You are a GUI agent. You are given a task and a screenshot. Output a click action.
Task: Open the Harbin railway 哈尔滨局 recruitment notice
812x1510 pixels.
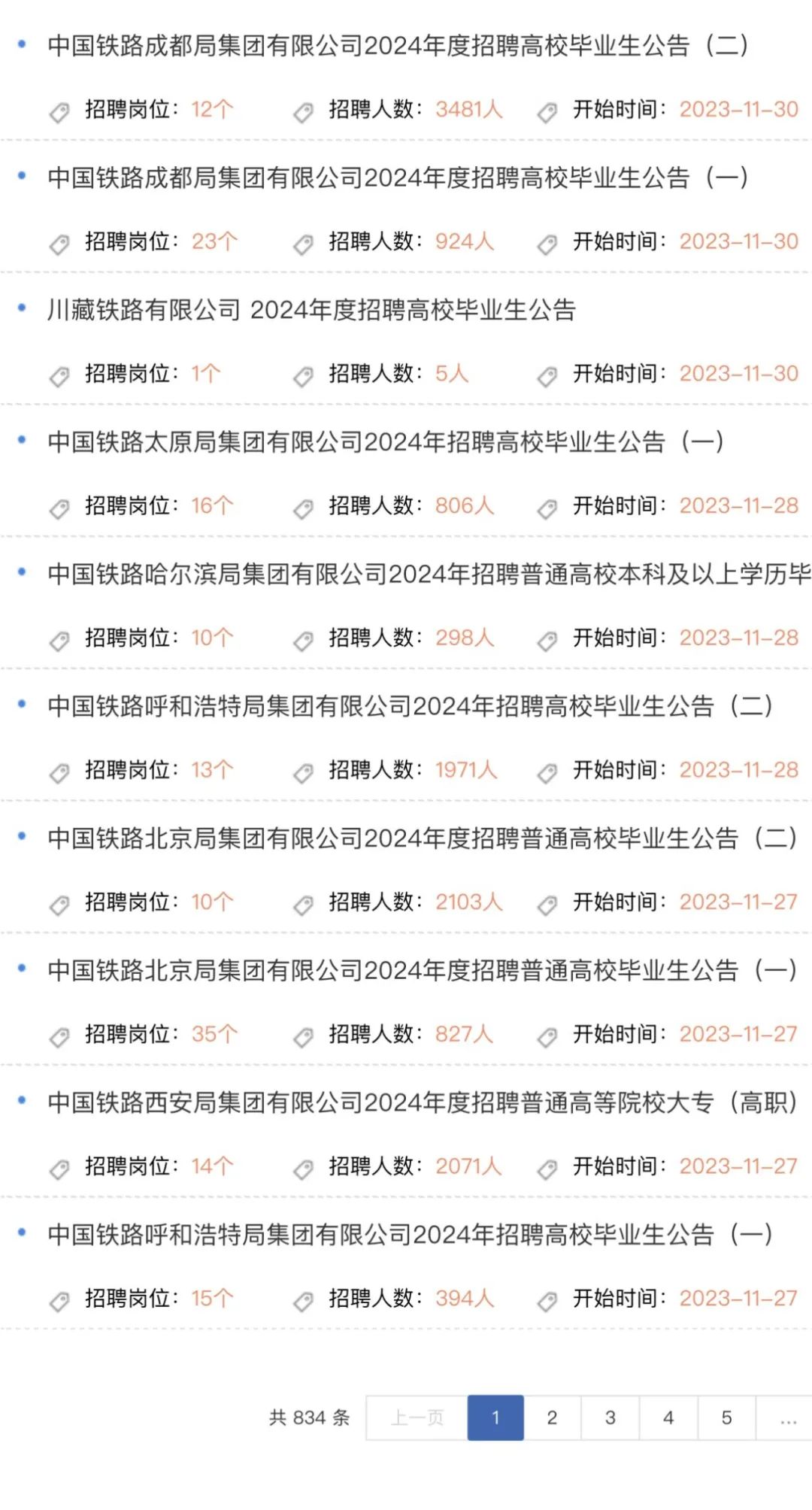pyautogui.click(x=429, y=575)
